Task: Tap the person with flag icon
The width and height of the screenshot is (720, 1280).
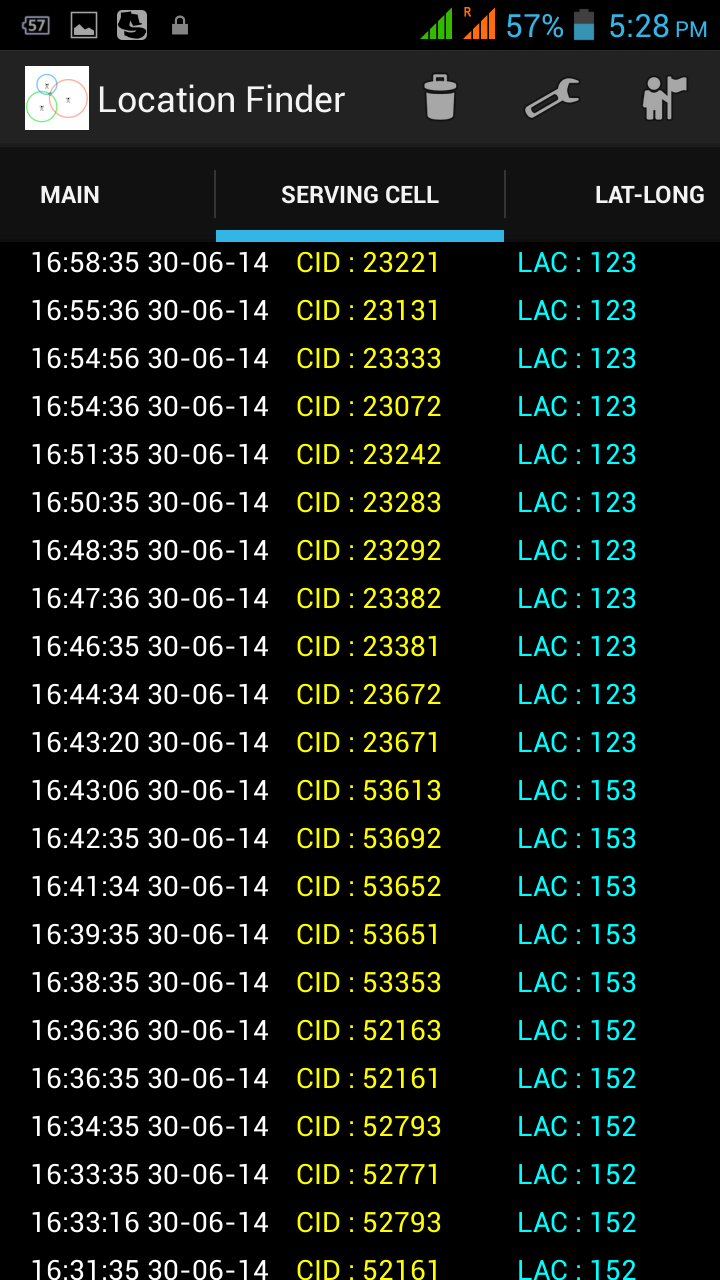Action: click(663, 98)
